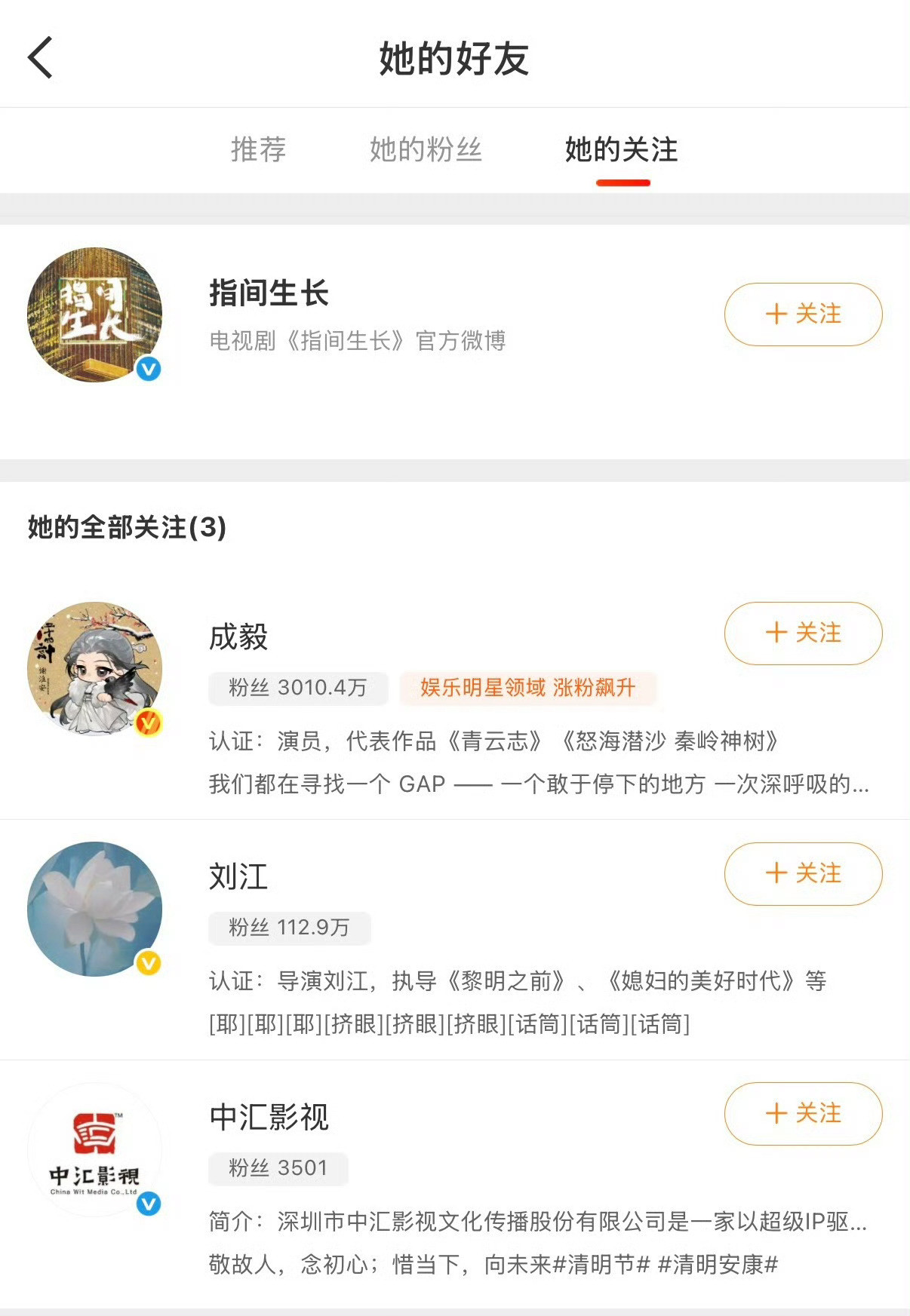The height and width of the screenshot is (1316, 910).
Task: Click the blue verification badge on 指间生长
Action: point(148,369)
